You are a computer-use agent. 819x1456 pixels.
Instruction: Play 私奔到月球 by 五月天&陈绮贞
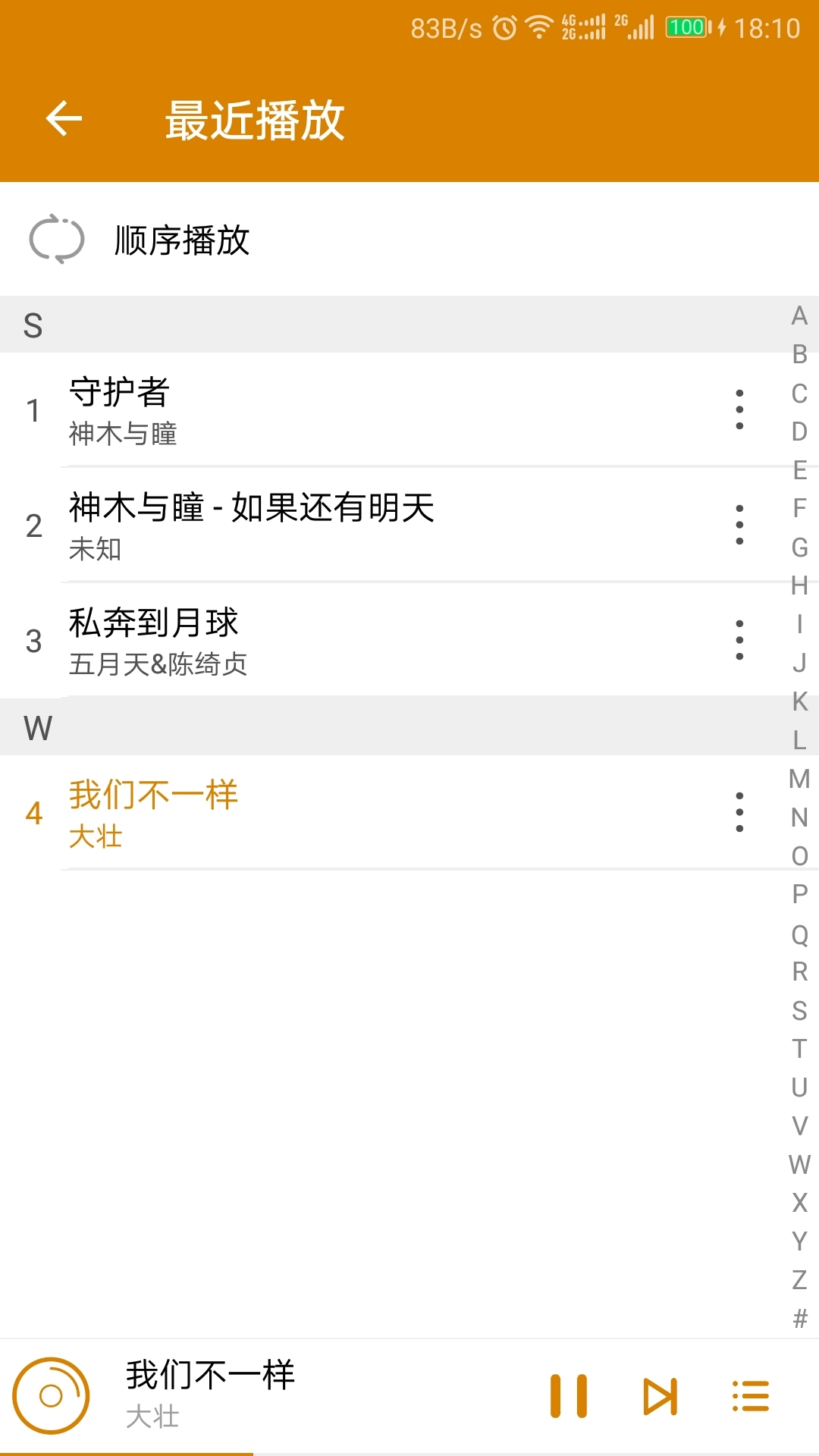pos(303,639)
